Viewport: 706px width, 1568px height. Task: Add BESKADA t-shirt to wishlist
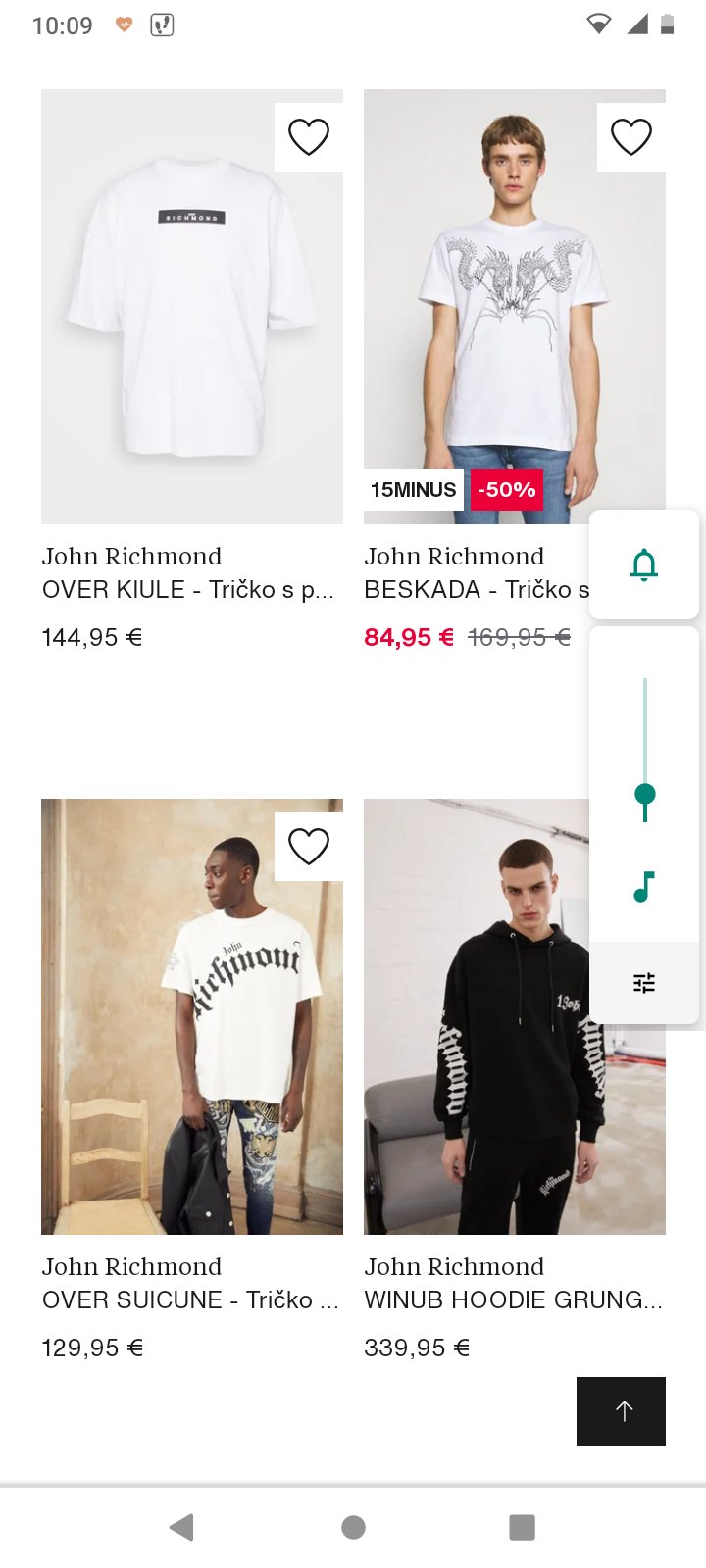(630, 137)
